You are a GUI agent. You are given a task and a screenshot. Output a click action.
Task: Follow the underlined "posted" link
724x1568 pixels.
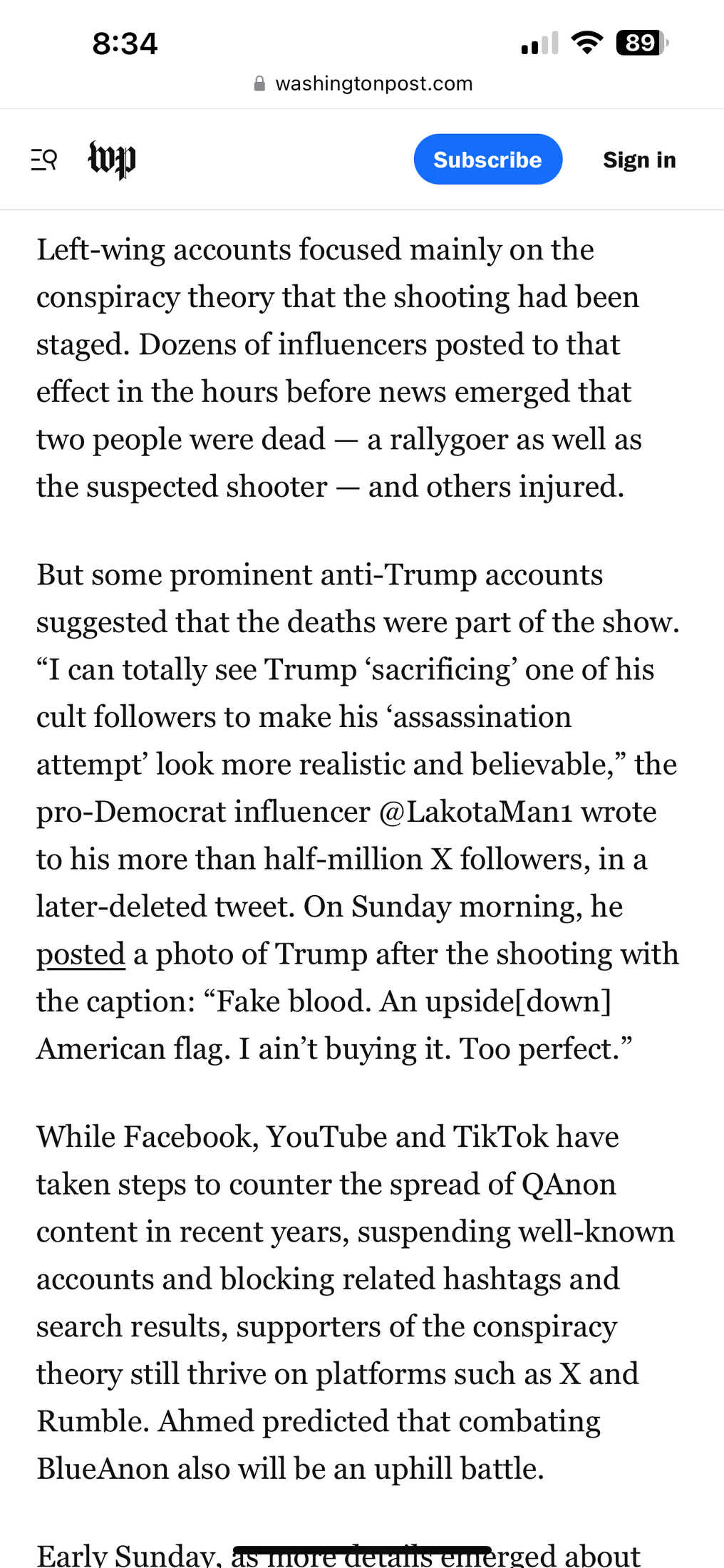[81, 954]
